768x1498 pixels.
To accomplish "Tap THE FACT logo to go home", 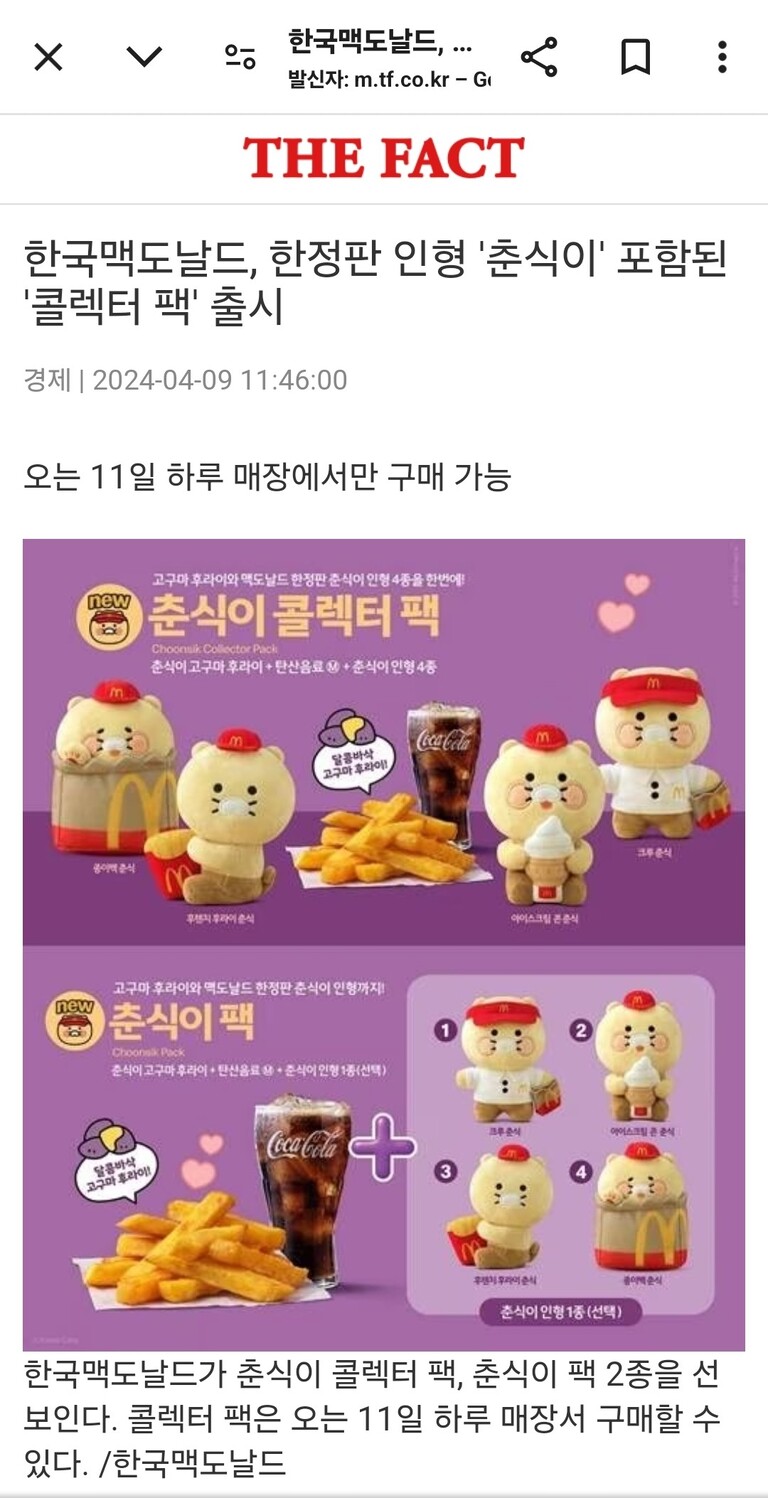I will pos(384,158).
